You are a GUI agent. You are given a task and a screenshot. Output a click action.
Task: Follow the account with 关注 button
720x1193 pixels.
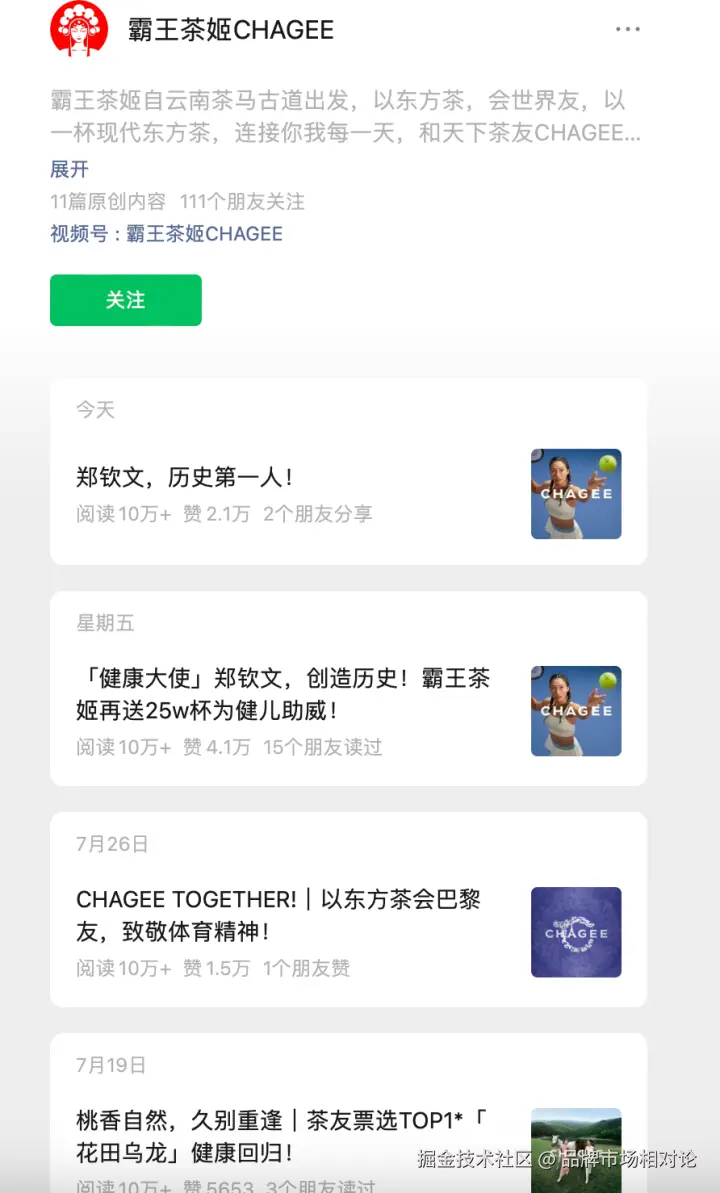(x=126, y=300)
